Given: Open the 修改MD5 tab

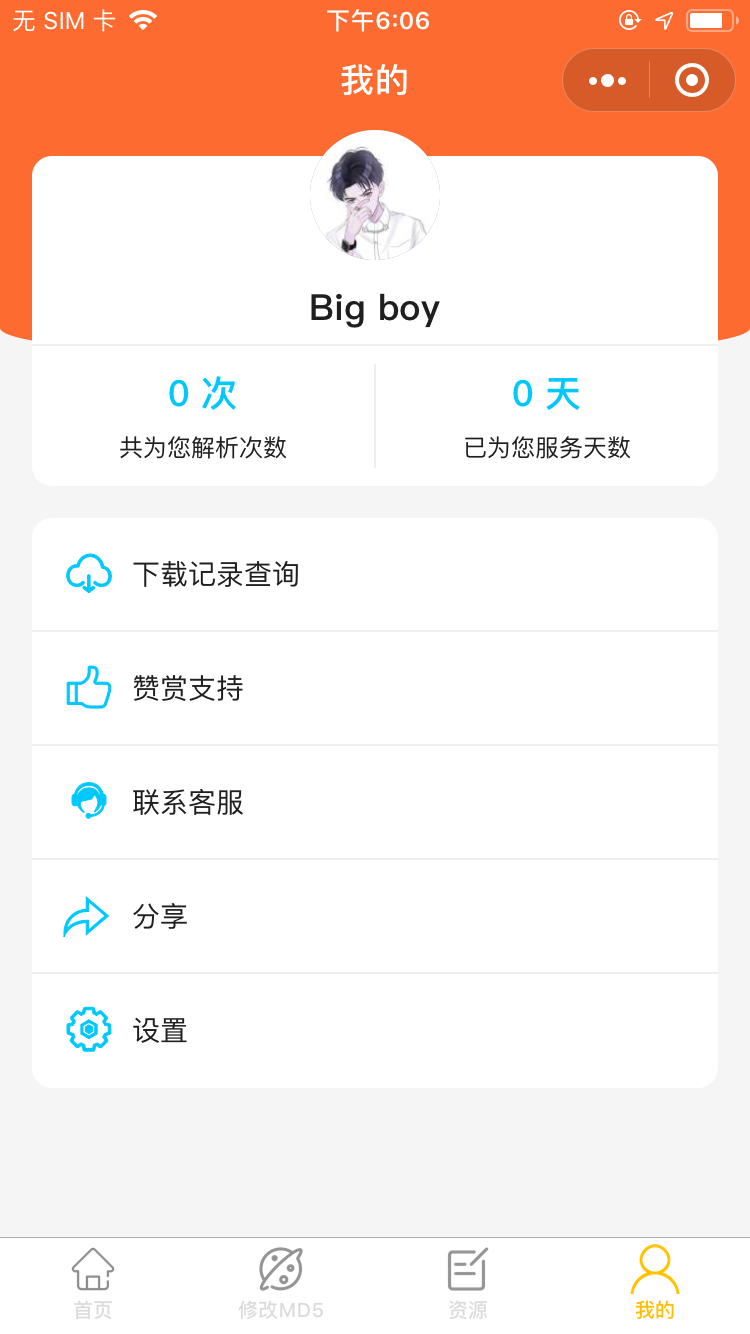Looking at the screenshot, I should (x=280, y=1283).
